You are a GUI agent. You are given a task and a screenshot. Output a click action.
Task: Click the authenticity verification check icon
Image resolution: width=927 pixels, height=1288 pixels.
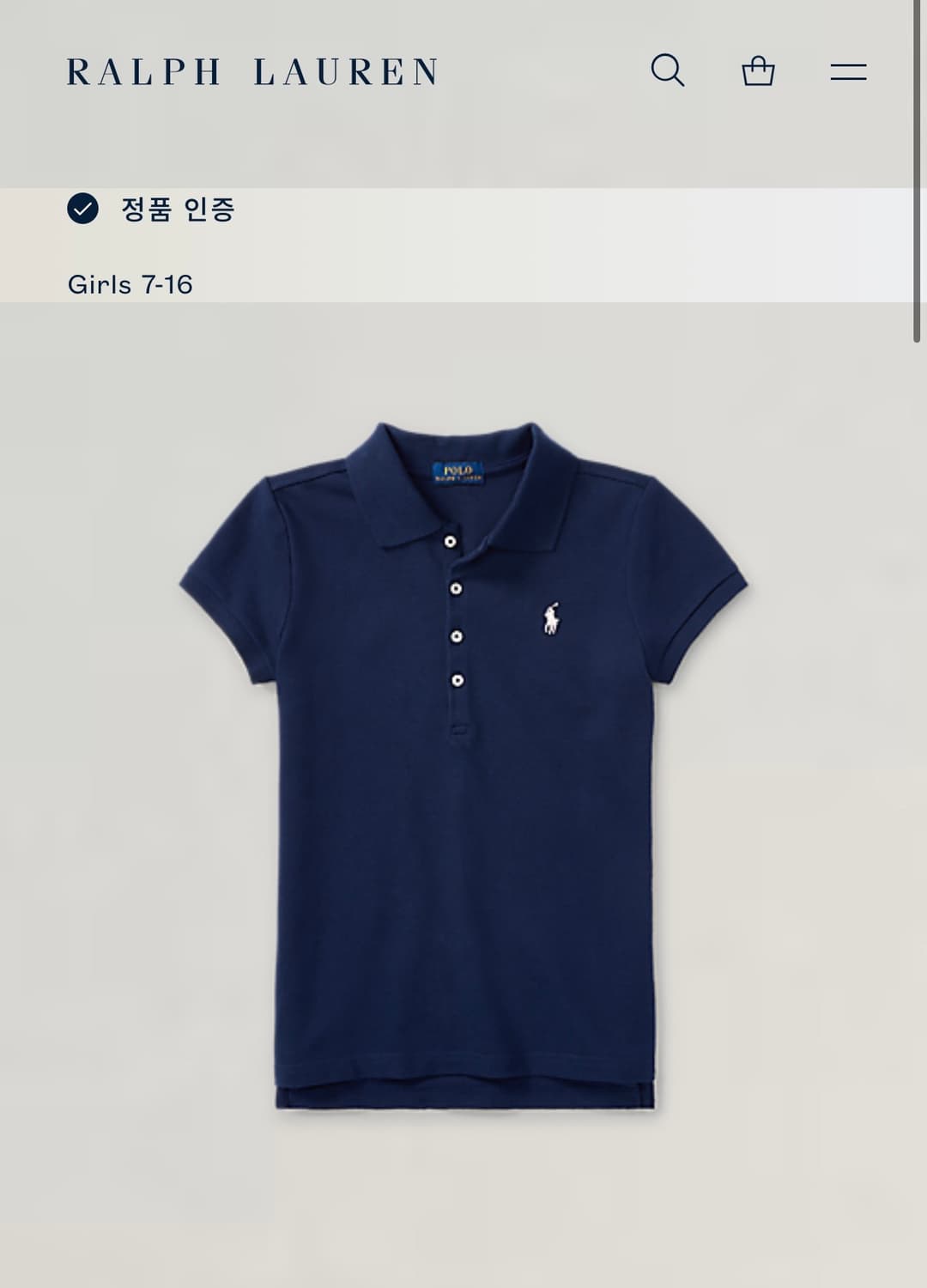point(84,209)
